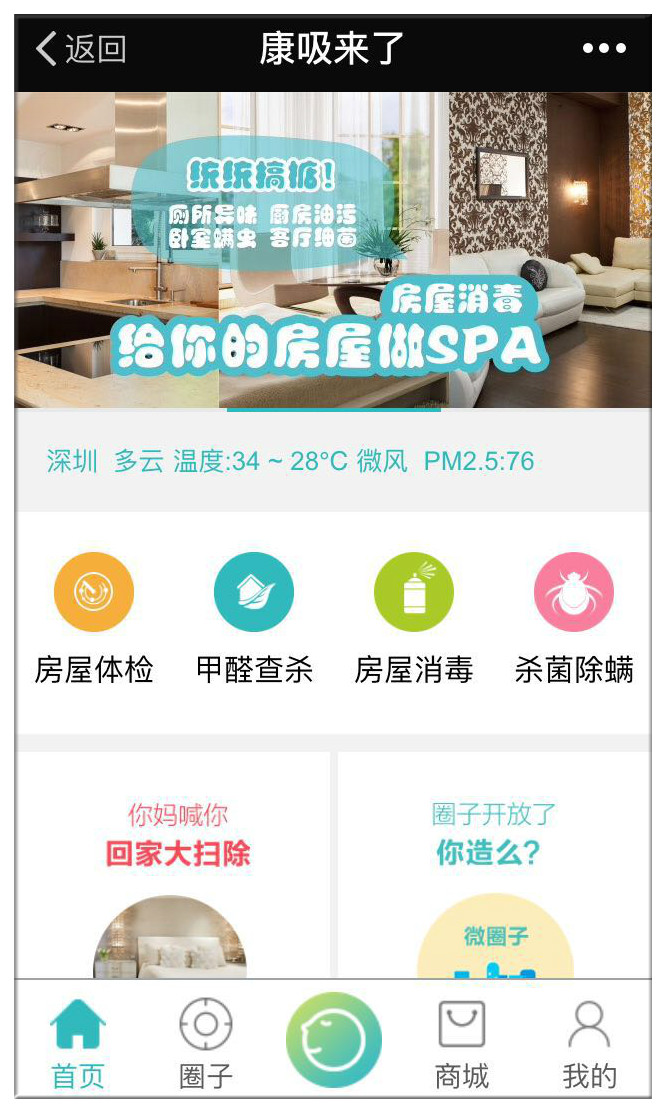
Task: Open the 我的 profile tab
Action: (589, 1045)
